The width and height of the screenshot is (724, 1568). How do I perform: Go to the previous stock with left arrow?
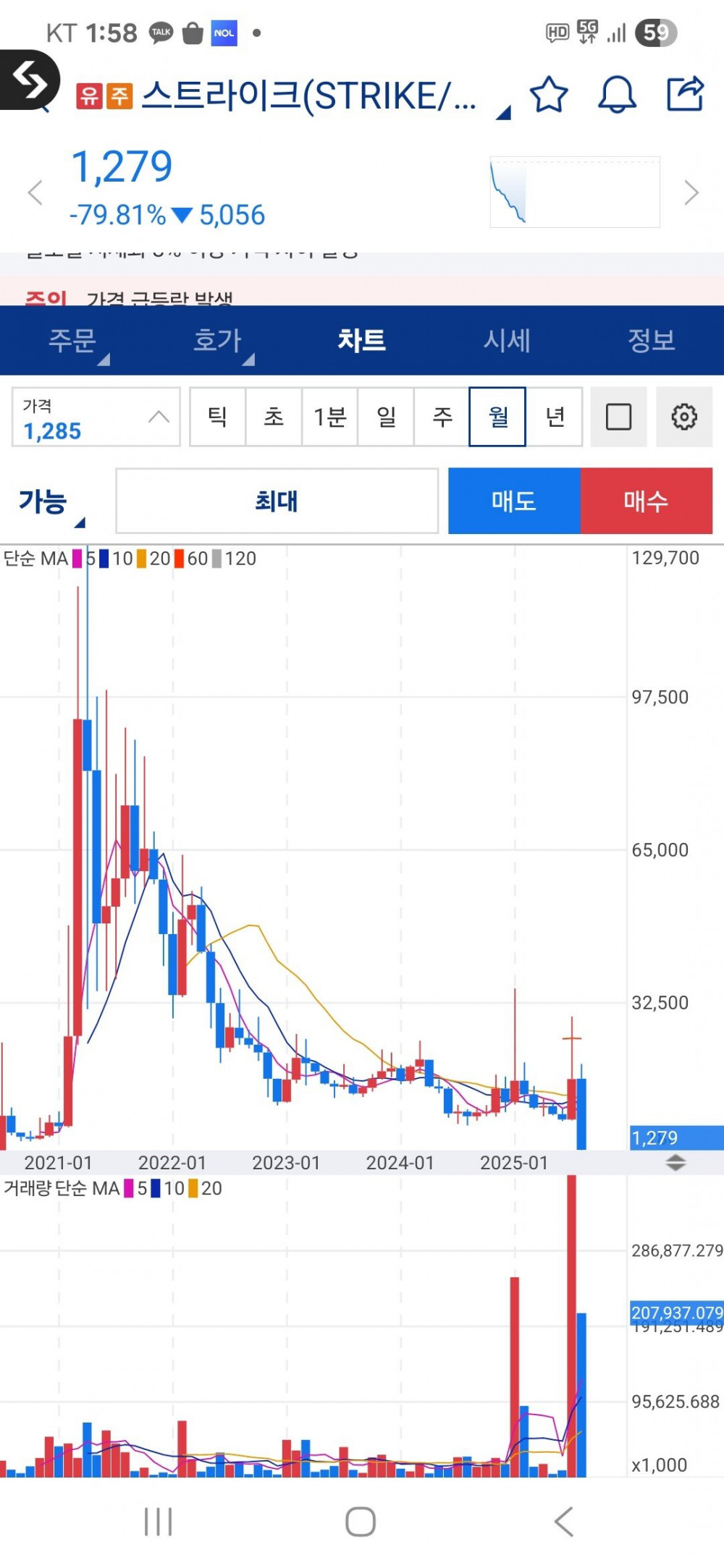tap(35, 192)
